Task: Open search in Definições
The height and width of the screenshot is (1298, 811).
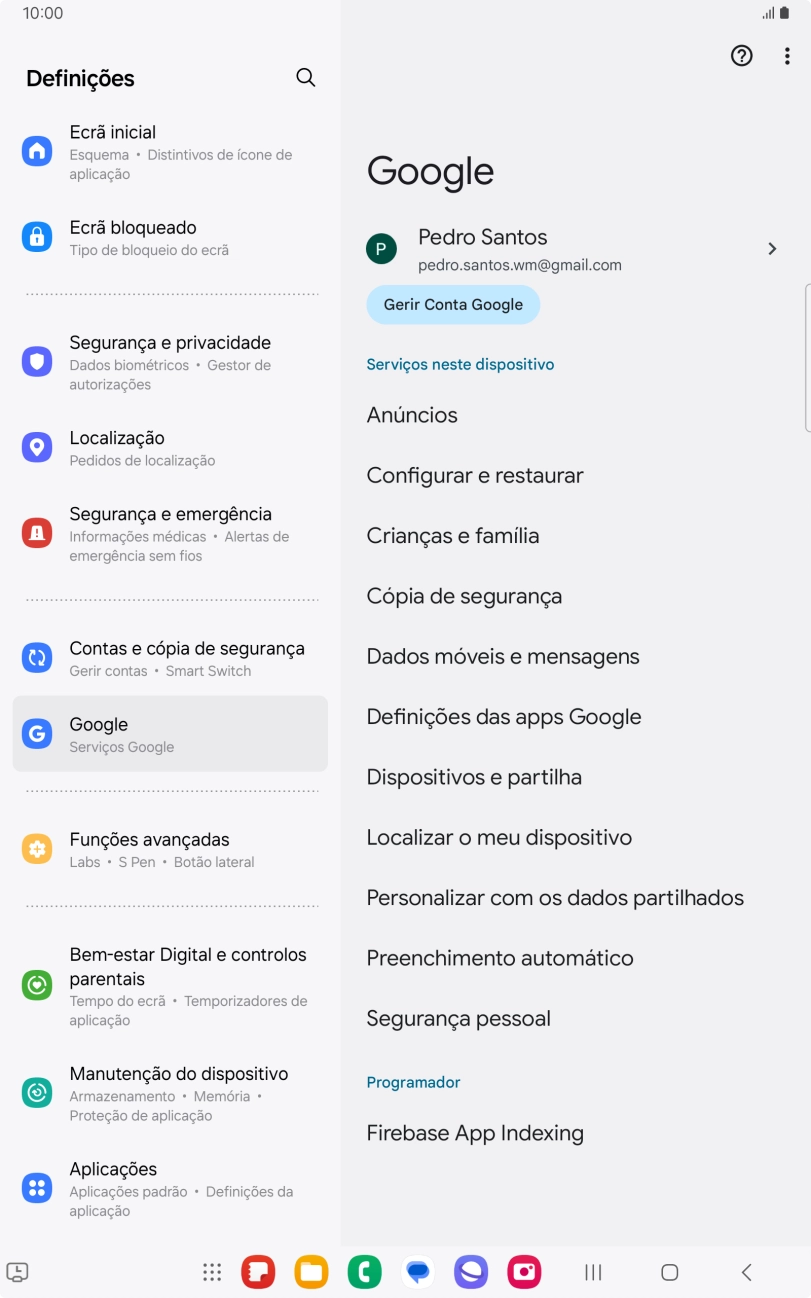Action: pyautogui.click(x=305, y=77)
